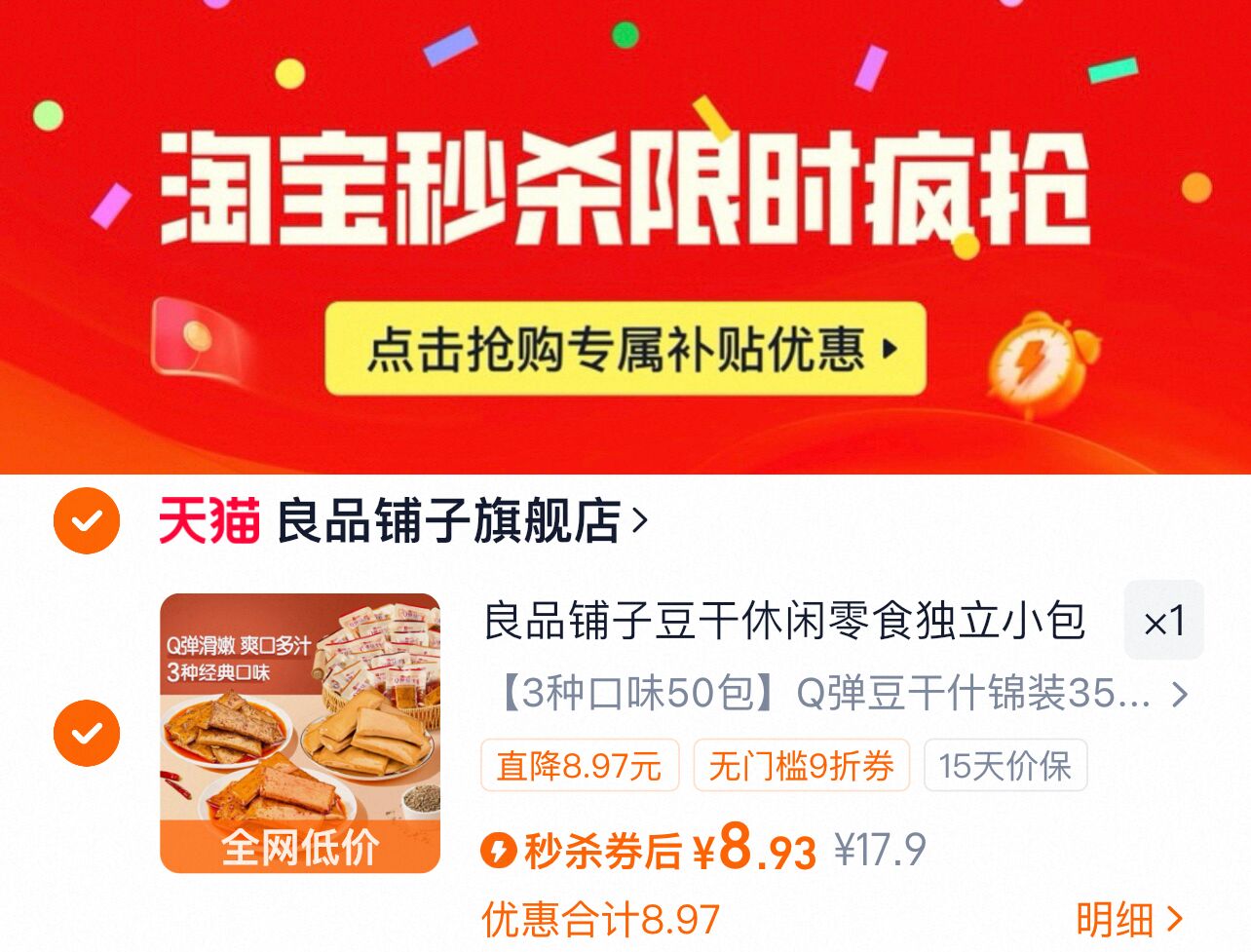Uncheck the 豆干 product item checkbox
This screenshot has width=1251, height=952.
click(87, 733)
